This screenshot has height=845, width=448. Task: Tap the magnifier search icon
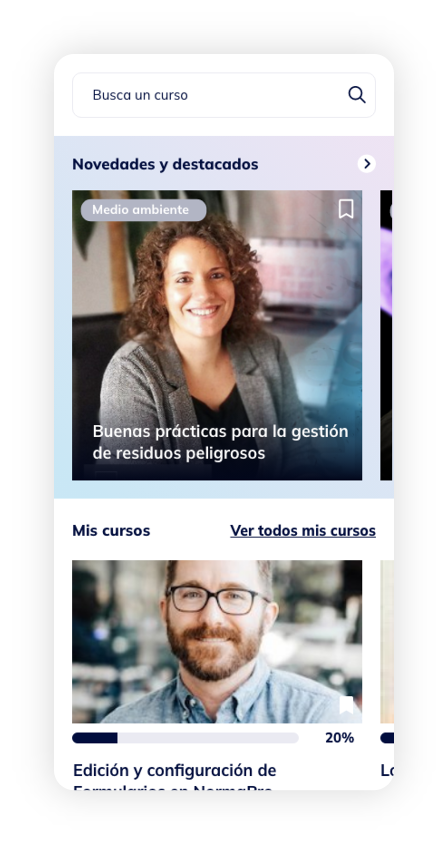click(x=356, y=95)
